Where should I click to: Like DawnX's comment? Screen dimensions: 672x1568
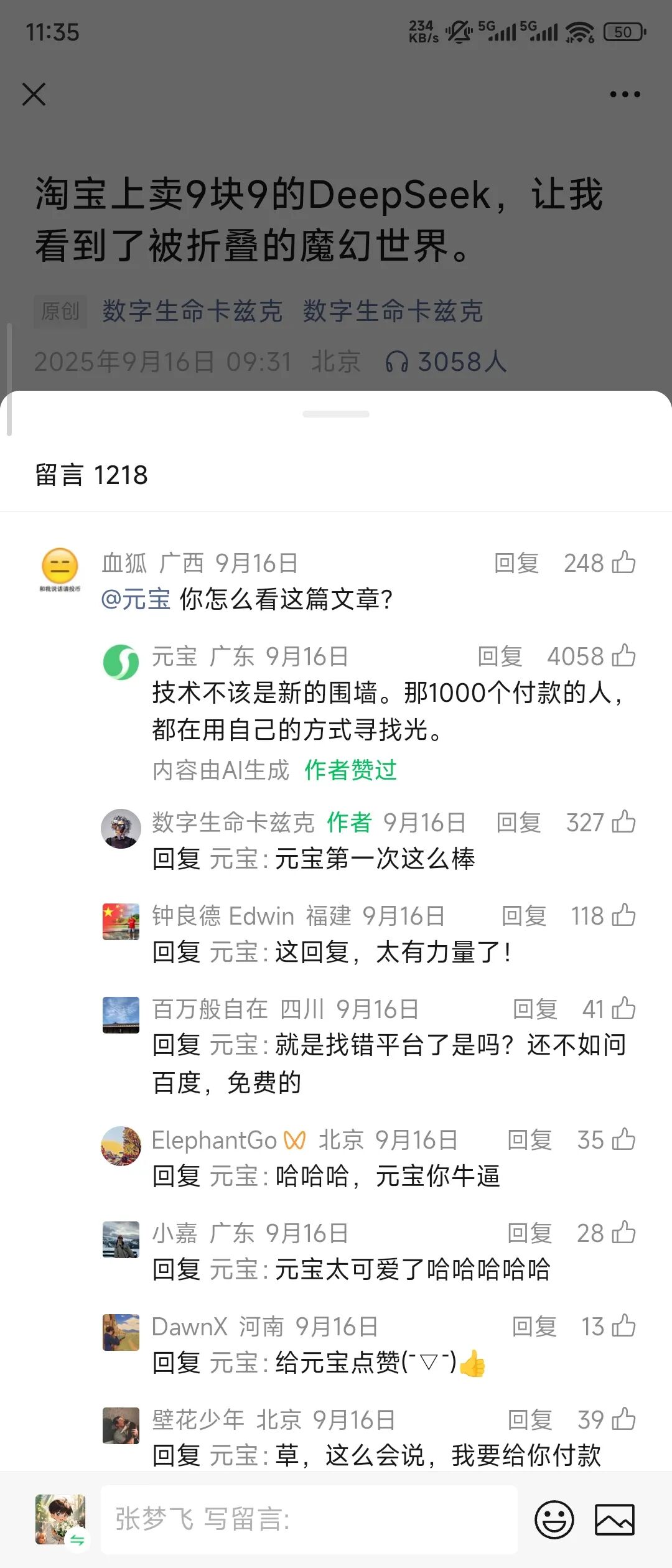623,1326
